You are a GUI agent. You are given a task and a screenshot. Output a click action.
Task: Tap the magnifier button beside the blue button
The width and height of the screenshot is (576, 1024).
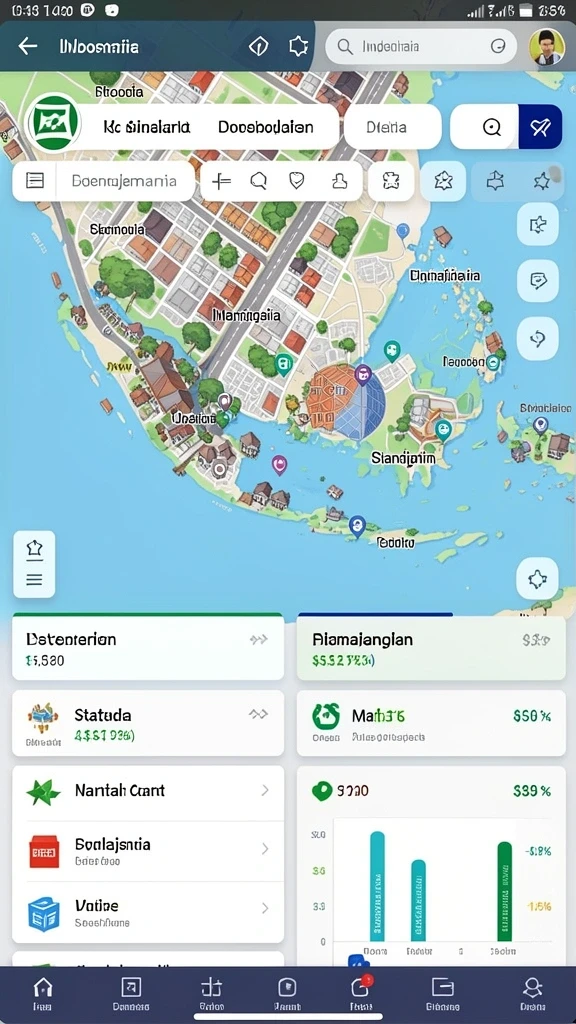(491, 127)
